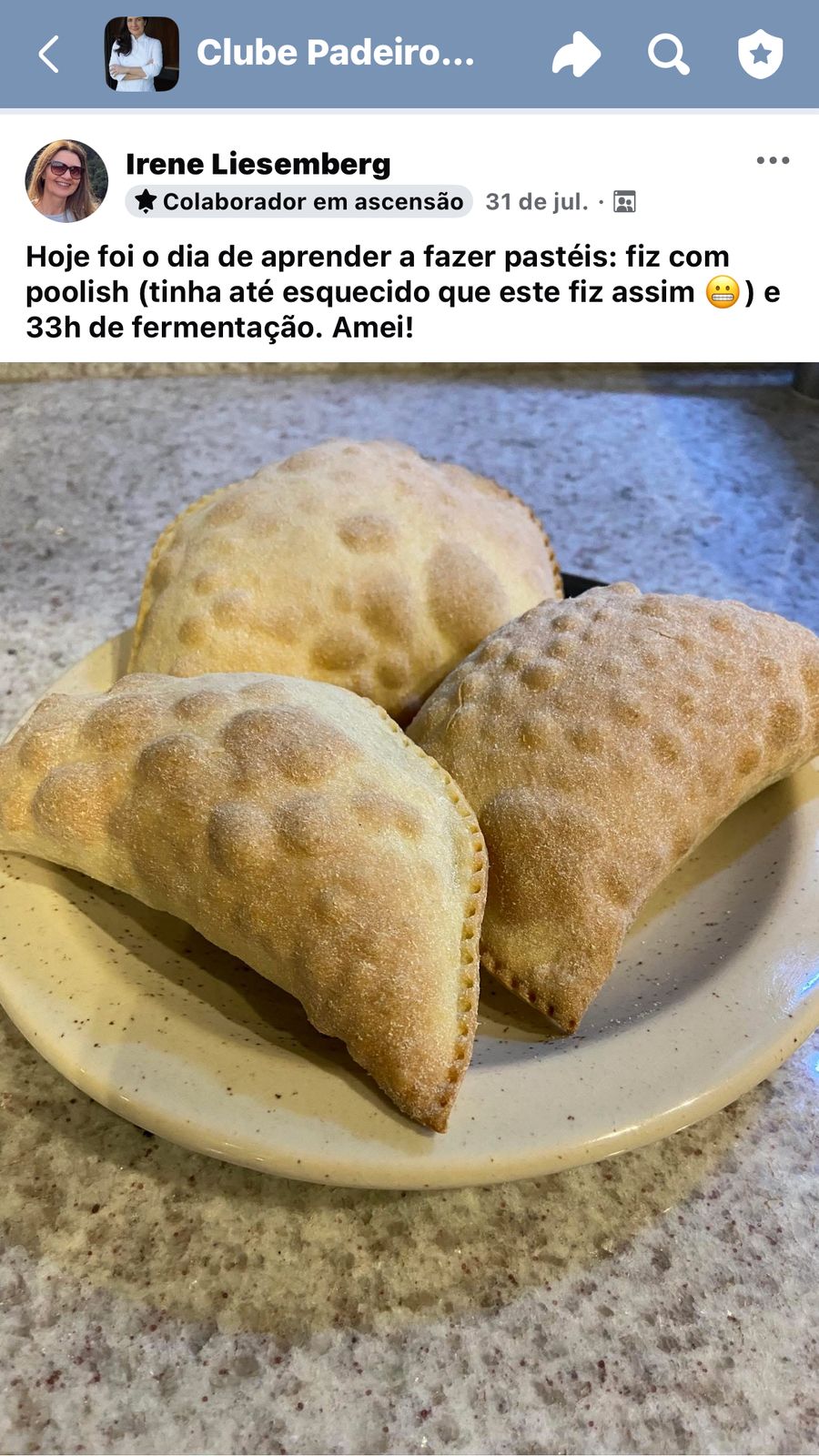Open Irene Liesemberg's profile picture
Image resolution: width=819 pixels, height=1456 pixels.
pos(66,180)
